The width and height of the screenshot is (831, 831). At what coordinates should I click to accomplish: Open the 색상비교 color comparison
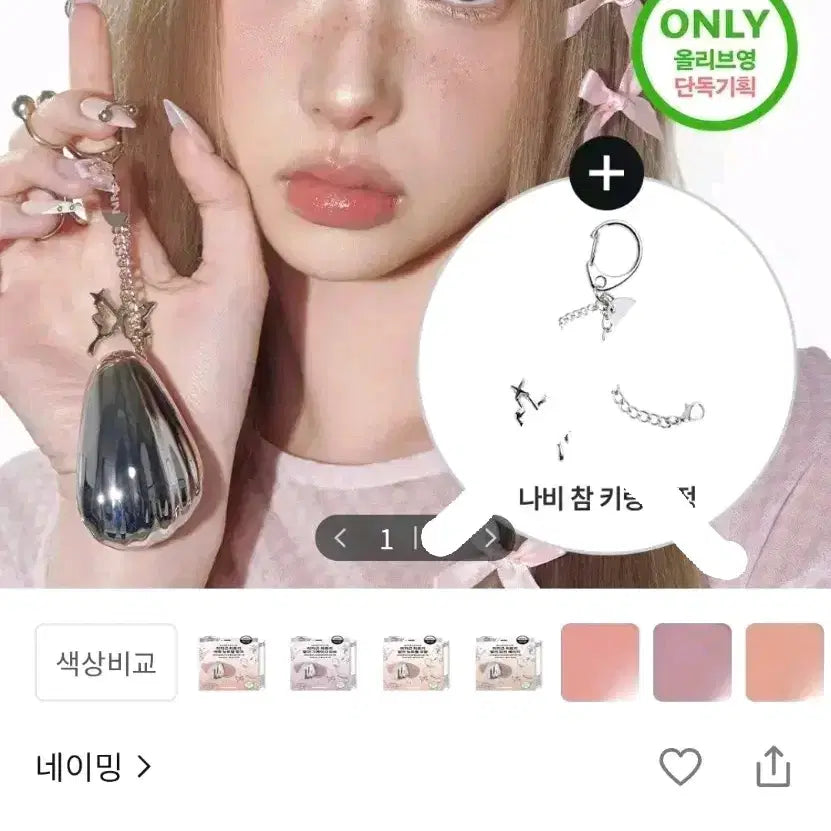pyautogui.click(x=107, y=662)
